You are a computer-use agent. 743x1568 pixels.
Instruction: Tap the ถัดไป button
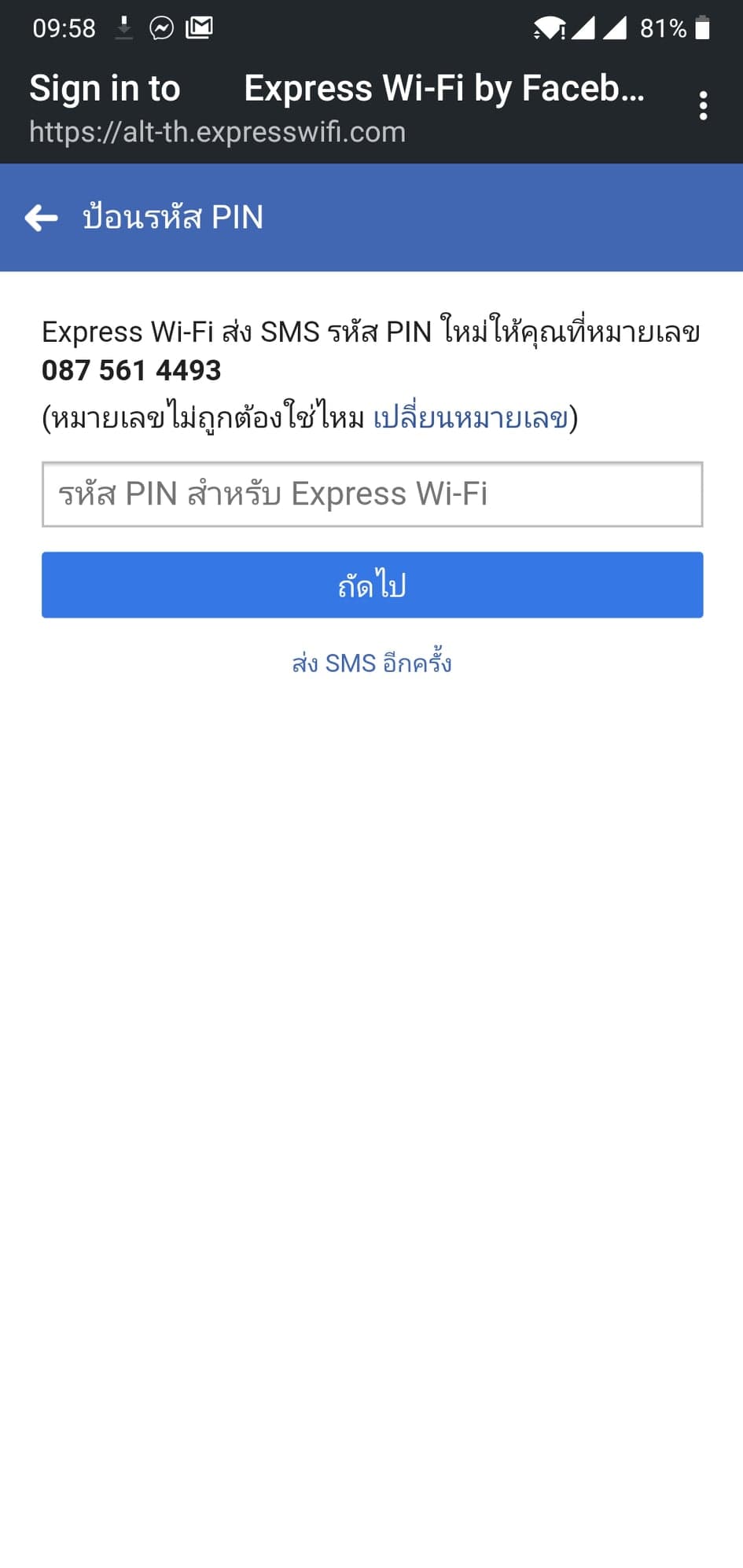[x=372, y=585]
